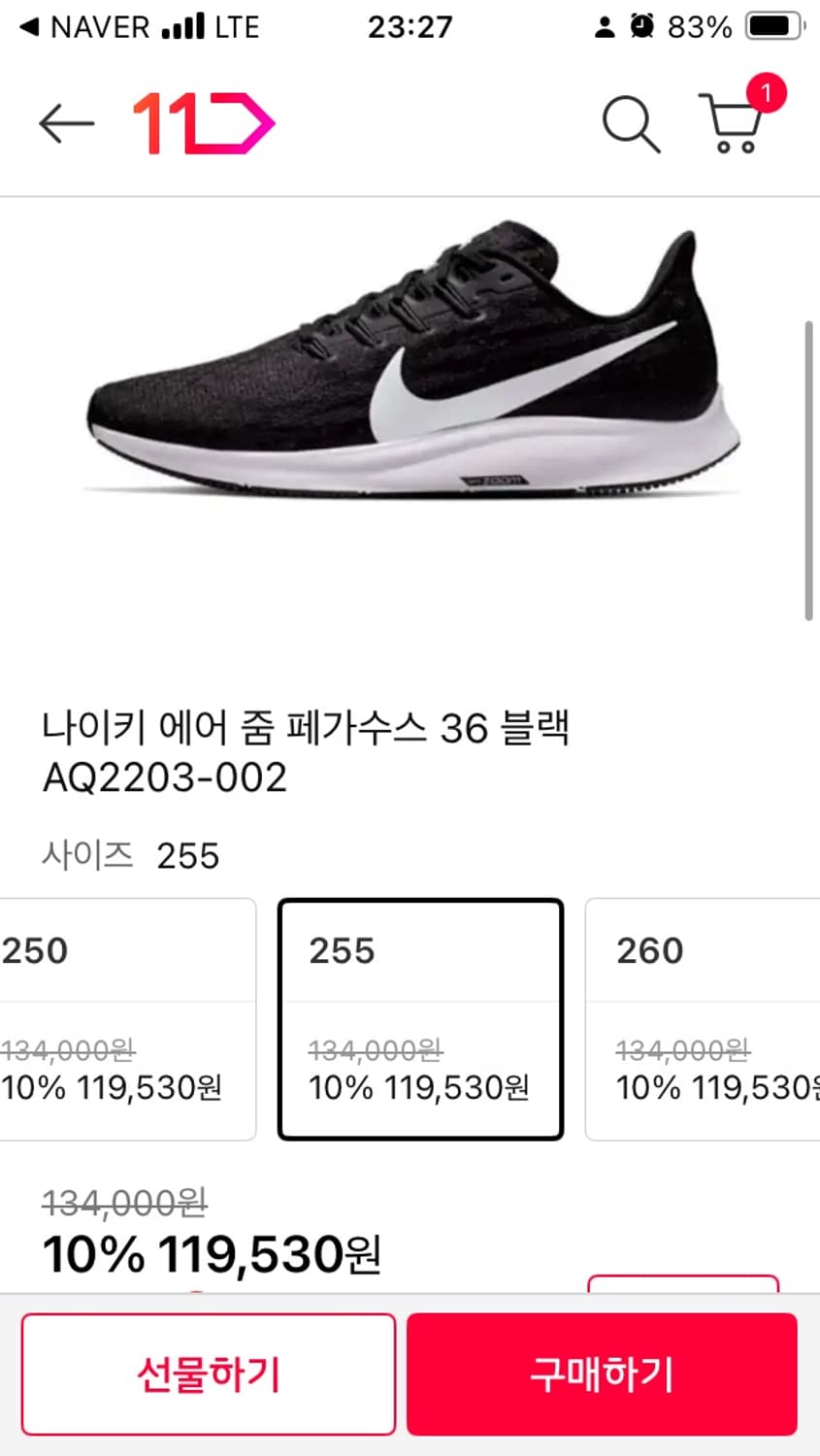The image size is (820, 1456).
Task: Tap 구매하기 to purchase the shoes
Action: tap(602, 1373)
